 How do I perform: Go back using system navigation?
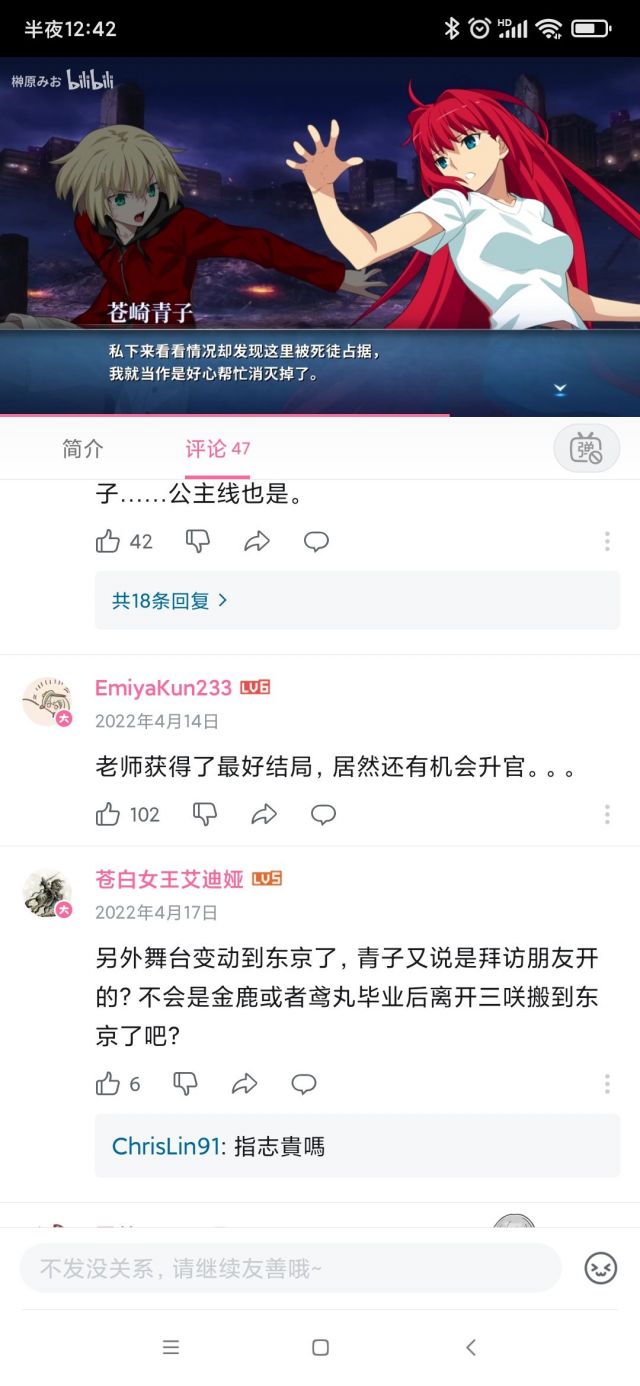click(470, 1347)
